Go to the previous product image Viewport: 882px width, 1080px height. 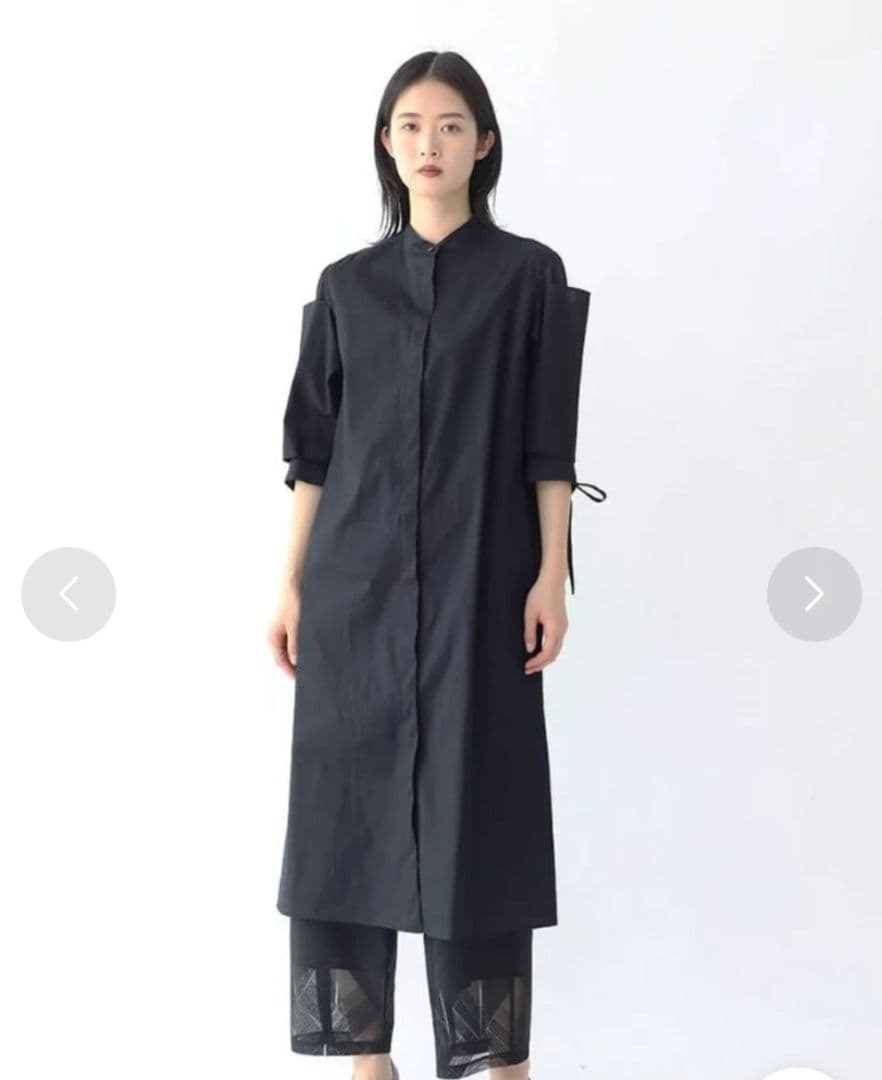68,594
